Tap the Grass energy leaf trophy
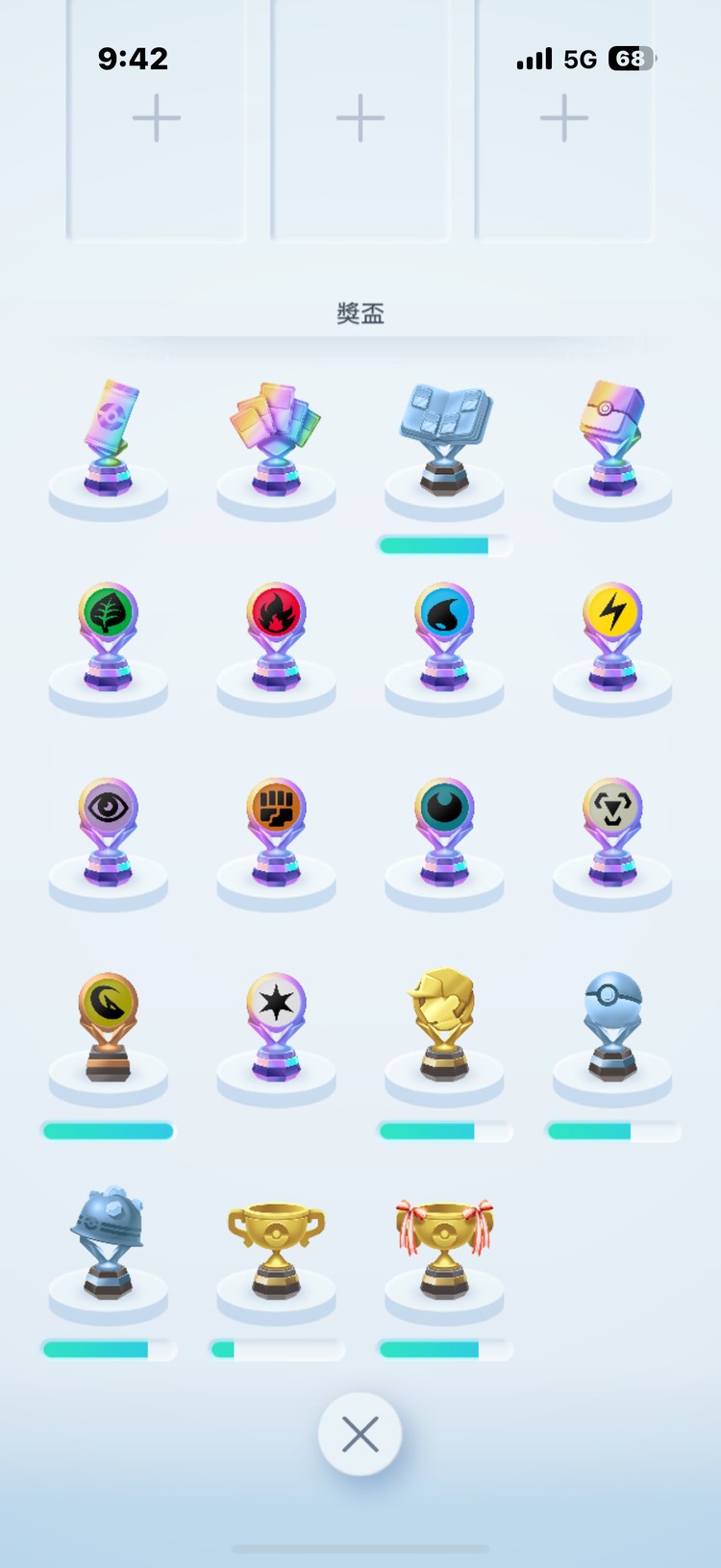 point(109,636)
